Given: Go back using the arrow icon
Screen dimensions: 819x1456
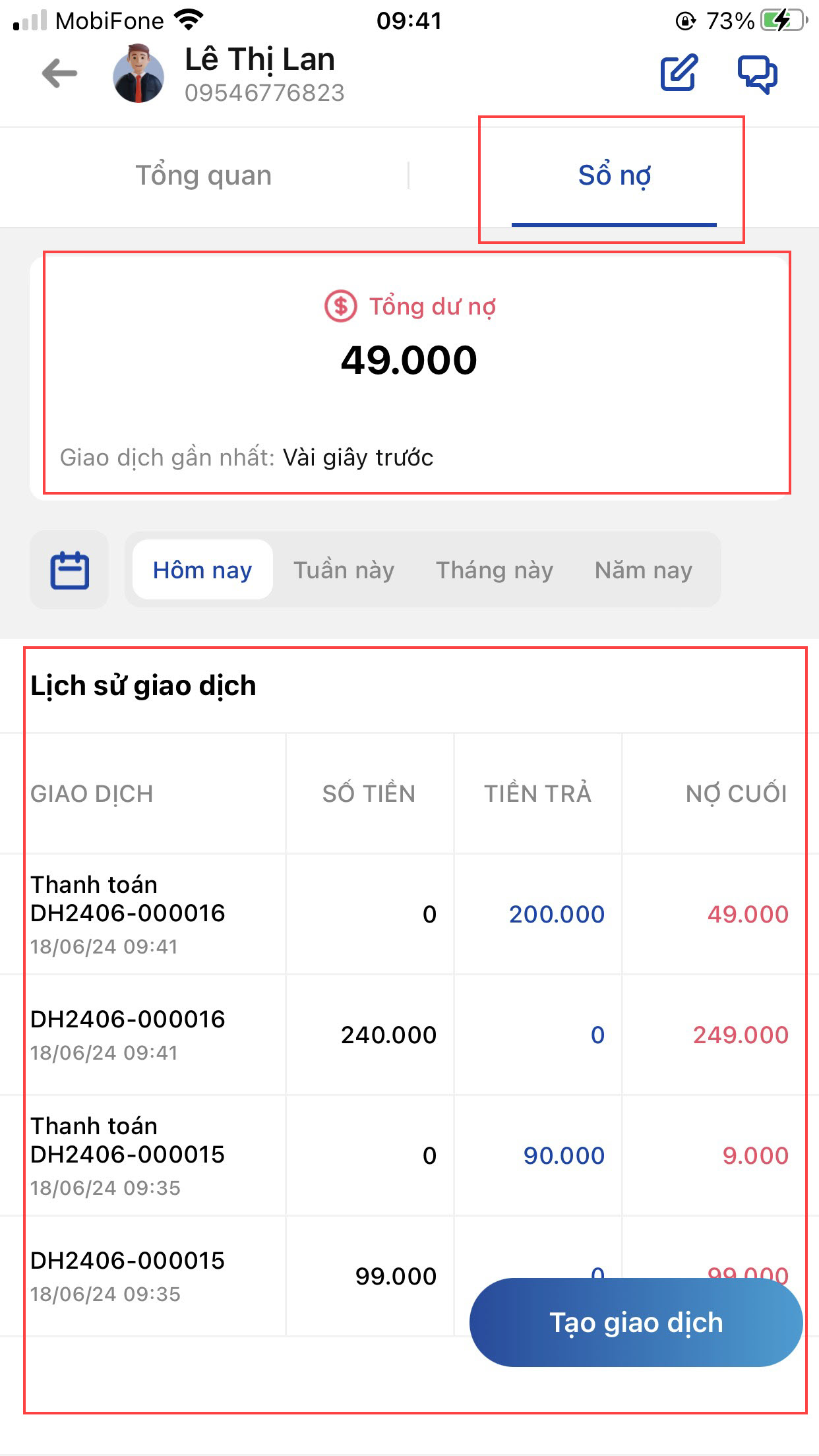Looking at the screenshot, I should pyautogui.click(x=59, y=73).
